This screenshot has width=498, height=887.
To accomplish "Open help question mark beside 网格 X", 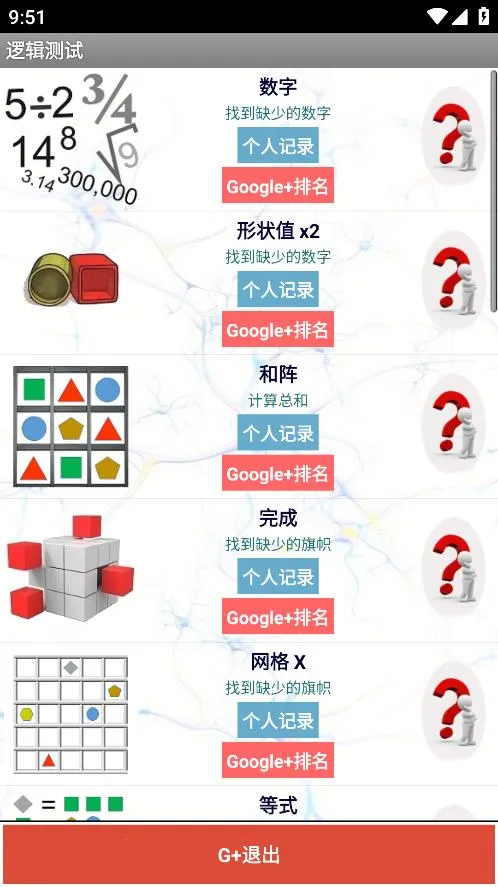I will point(453,711).
